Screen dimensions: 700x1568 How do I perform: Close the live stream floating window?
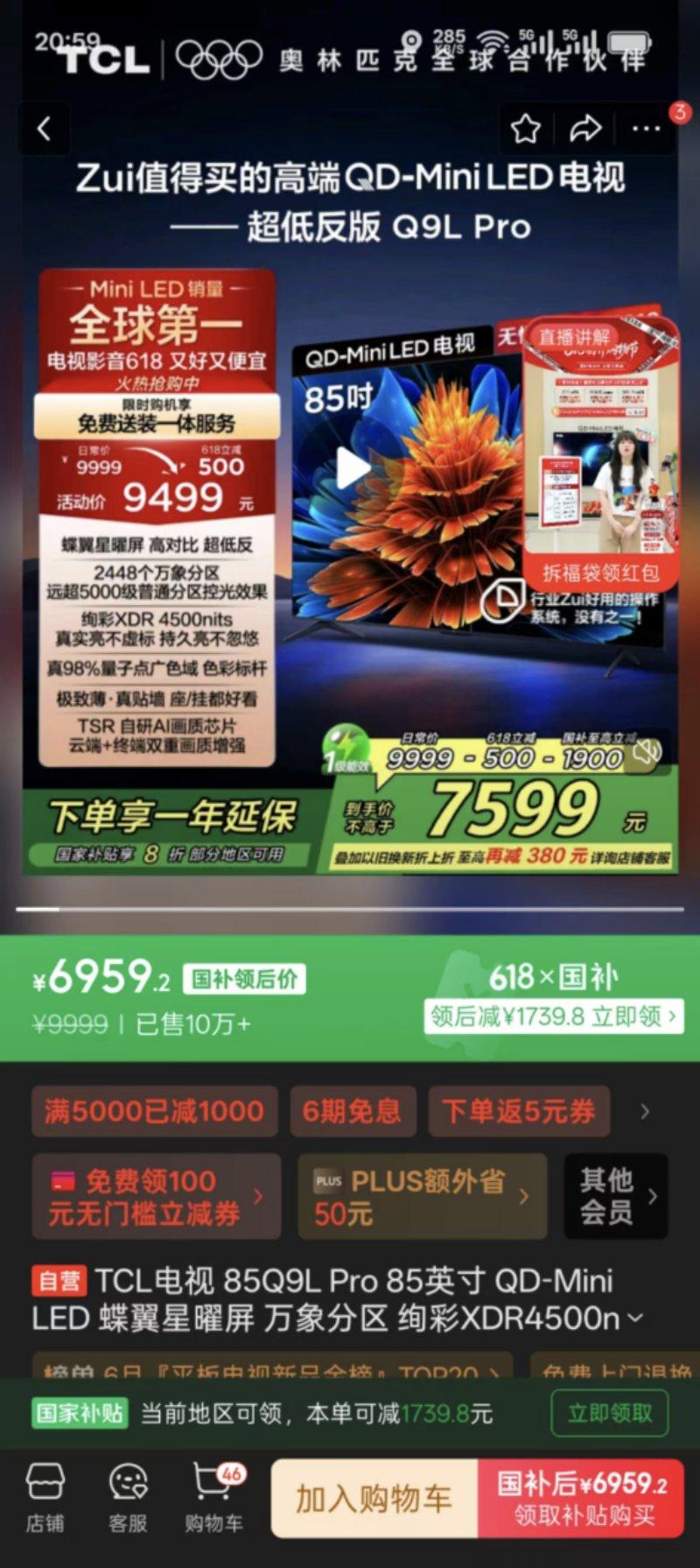point(660,338)
